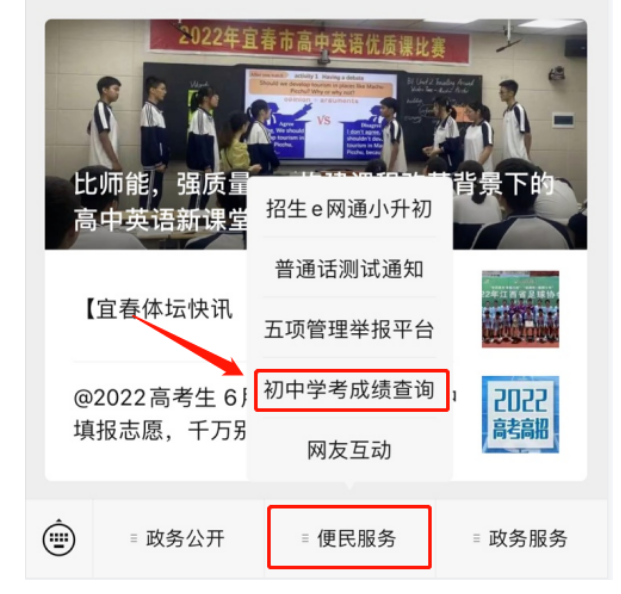This screenshot has height=594, width=621.
Task: Open 普通话测试通知
Action: pos(349,269)
